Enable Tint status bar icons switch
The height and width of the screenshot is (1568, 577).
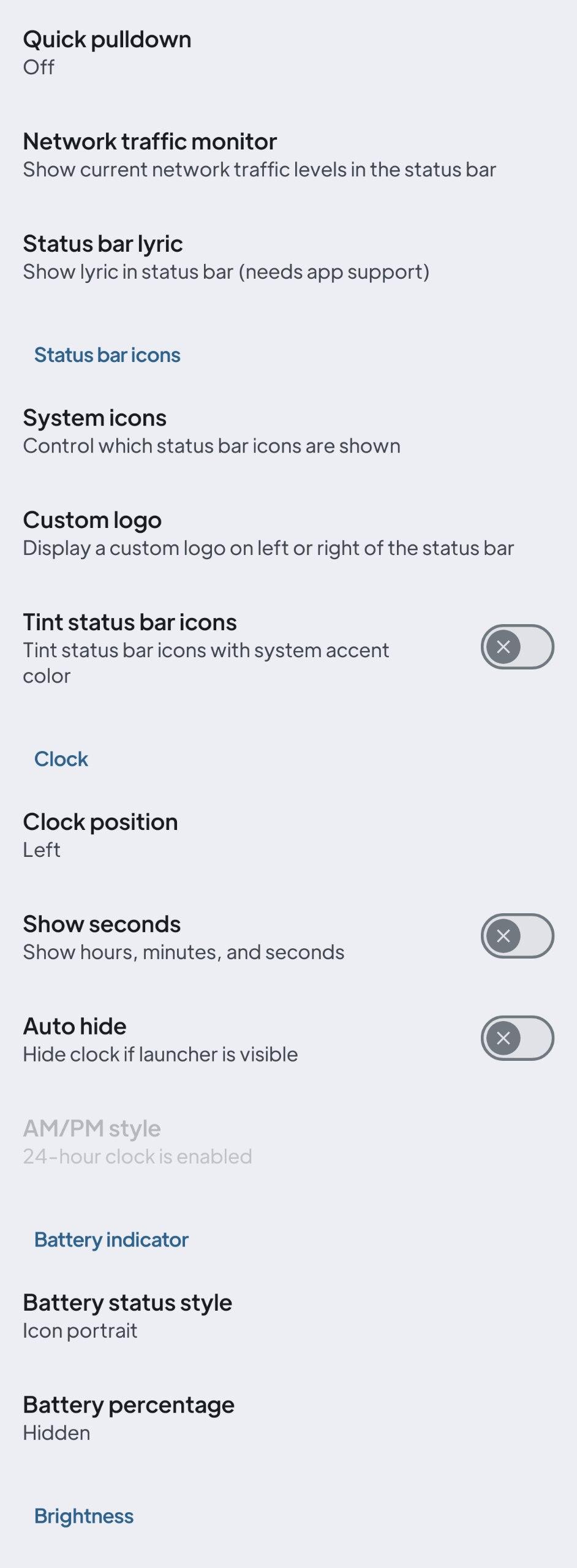click(x=517, y=647)
